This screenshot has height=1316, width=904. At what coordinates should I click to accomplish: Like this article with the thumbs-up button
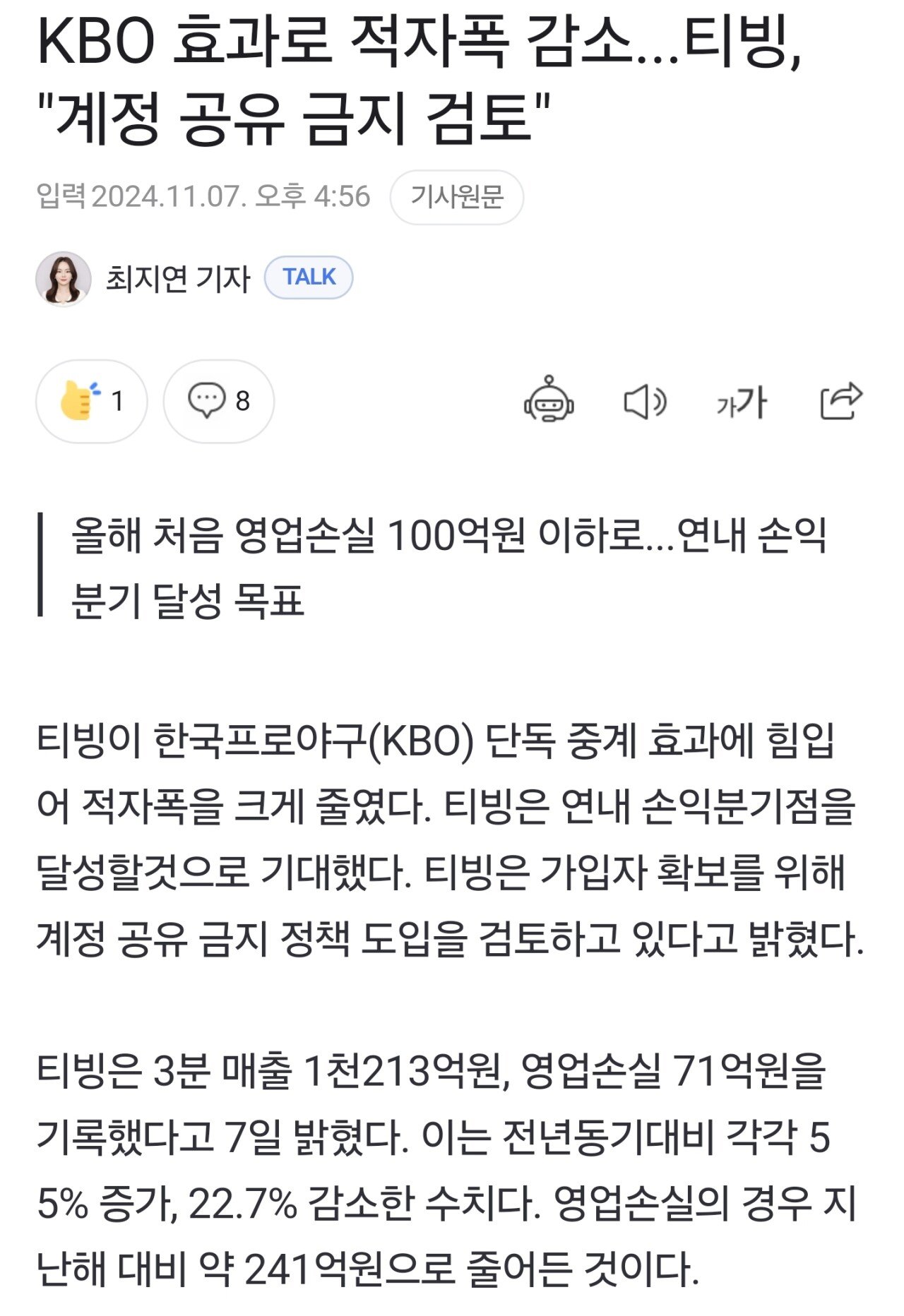[91, 401]
